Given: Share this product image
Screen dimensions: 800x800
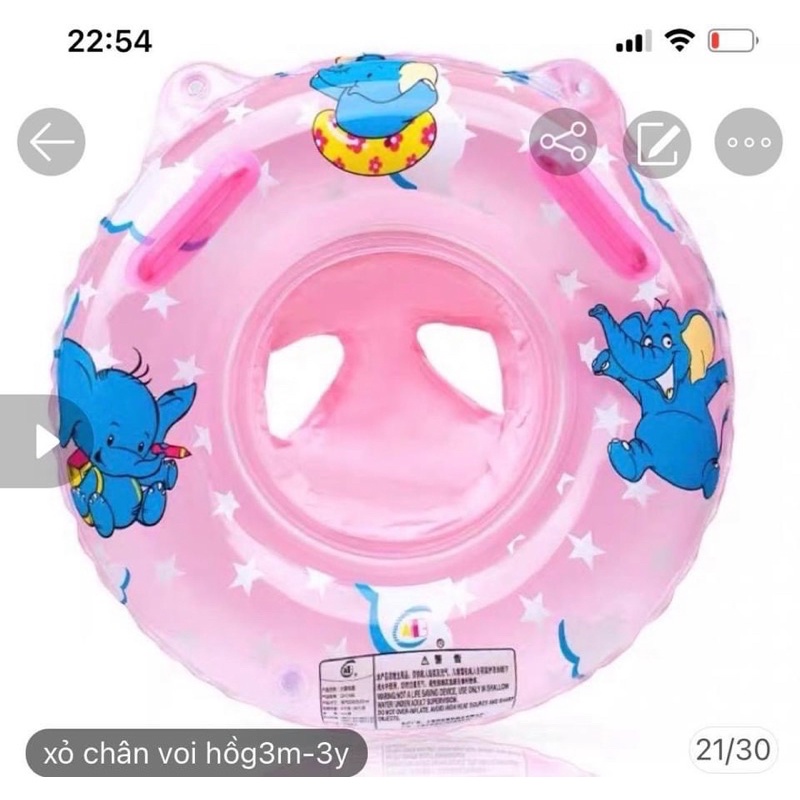Looking at the screenshot, I should 563,142.
